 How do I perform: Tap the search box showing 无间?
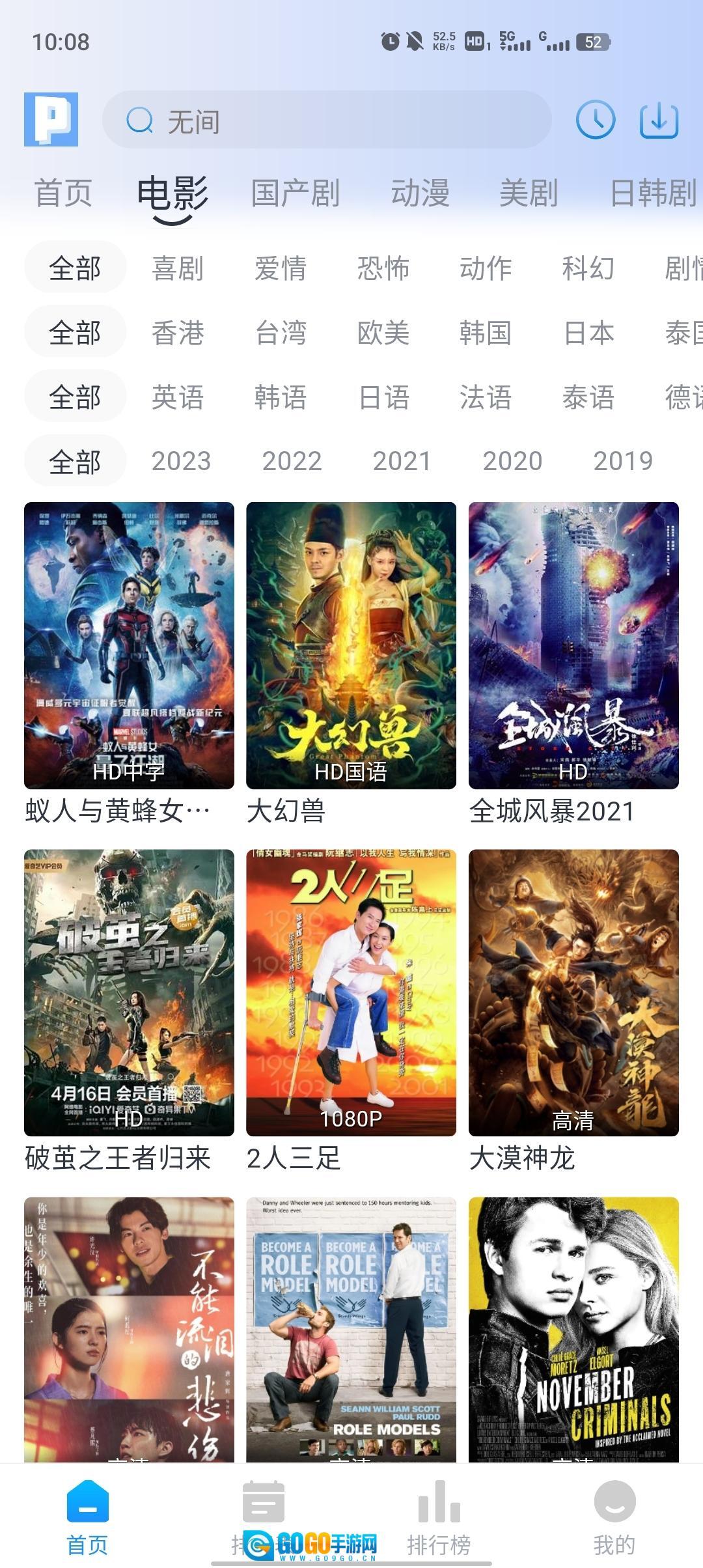326,120
